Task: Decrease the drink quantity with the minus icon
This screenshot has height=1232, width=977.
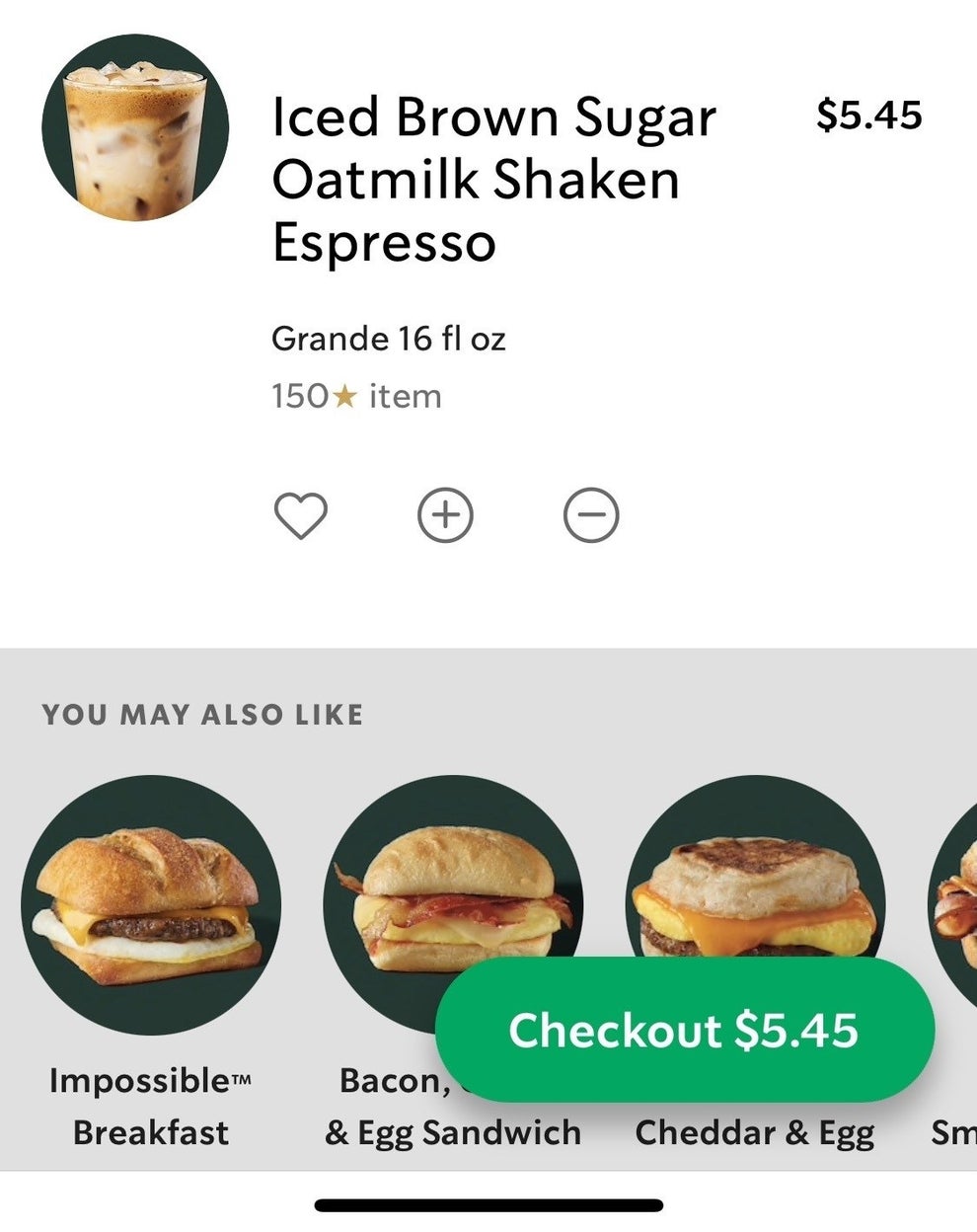Action: click(x=591, y=516)
